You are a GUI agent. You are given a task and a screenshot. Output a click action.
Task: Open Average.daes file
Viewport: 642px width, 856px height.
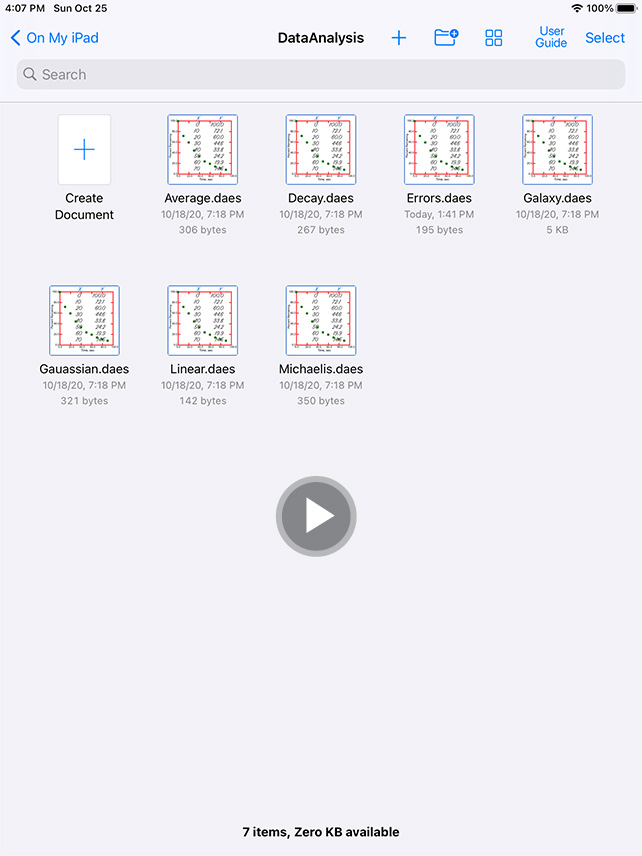pos(202,150)
